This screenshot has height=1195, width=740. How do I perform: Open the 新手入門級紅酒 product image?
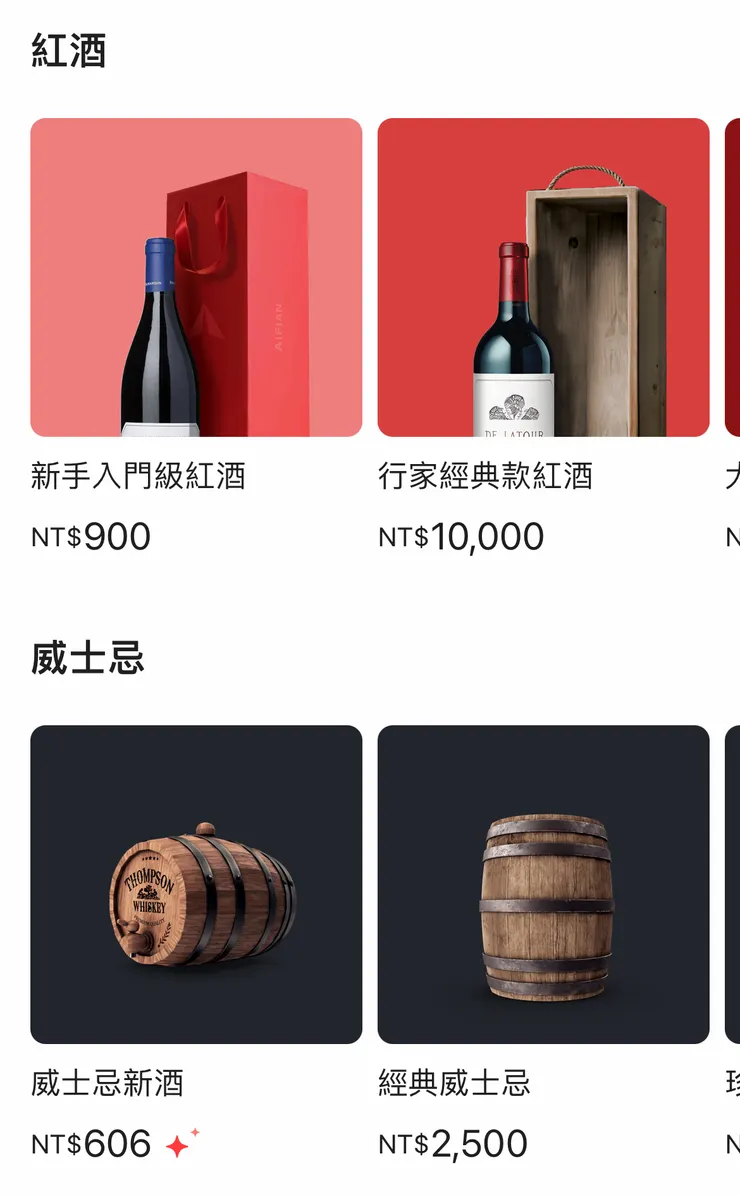196,278
